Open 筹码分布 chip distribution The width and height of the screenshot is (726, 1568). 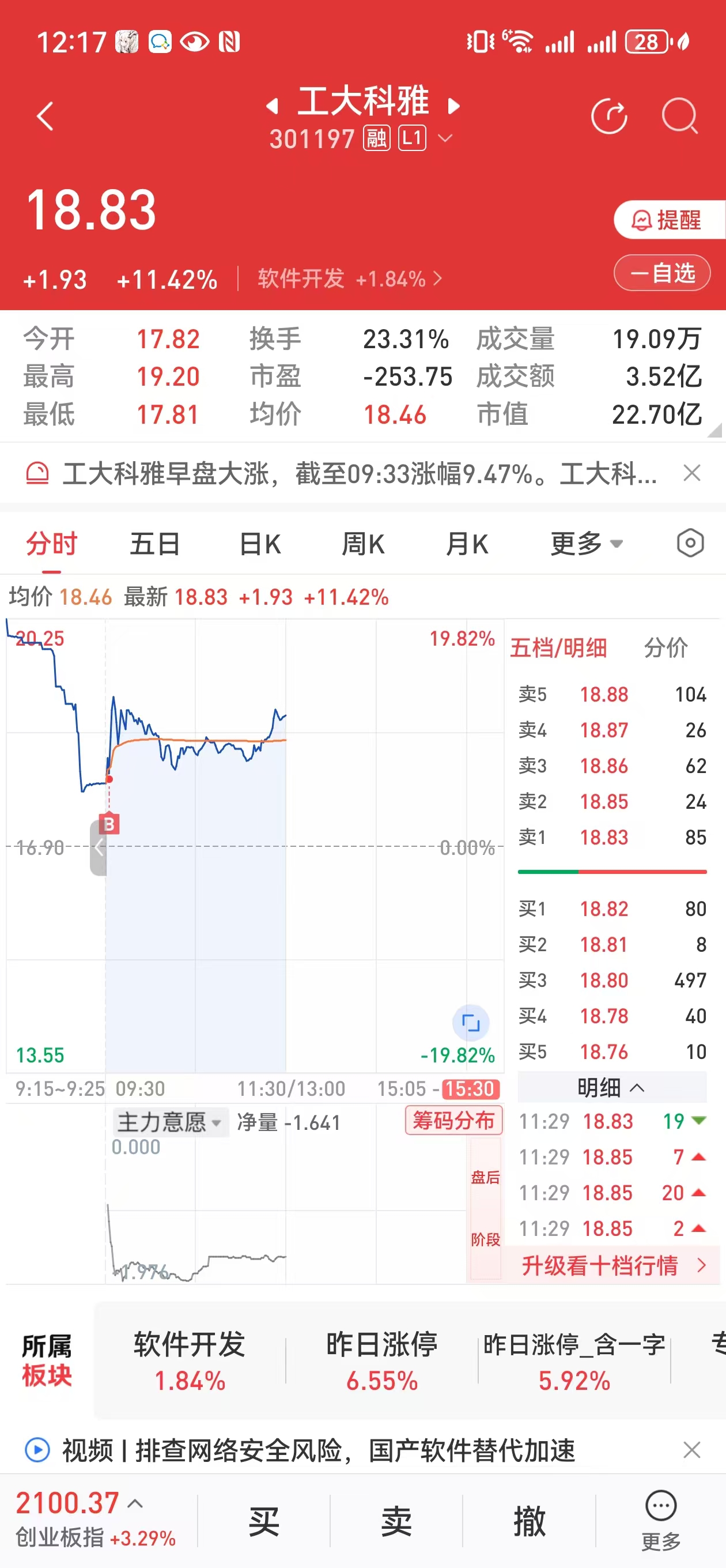453,1120
